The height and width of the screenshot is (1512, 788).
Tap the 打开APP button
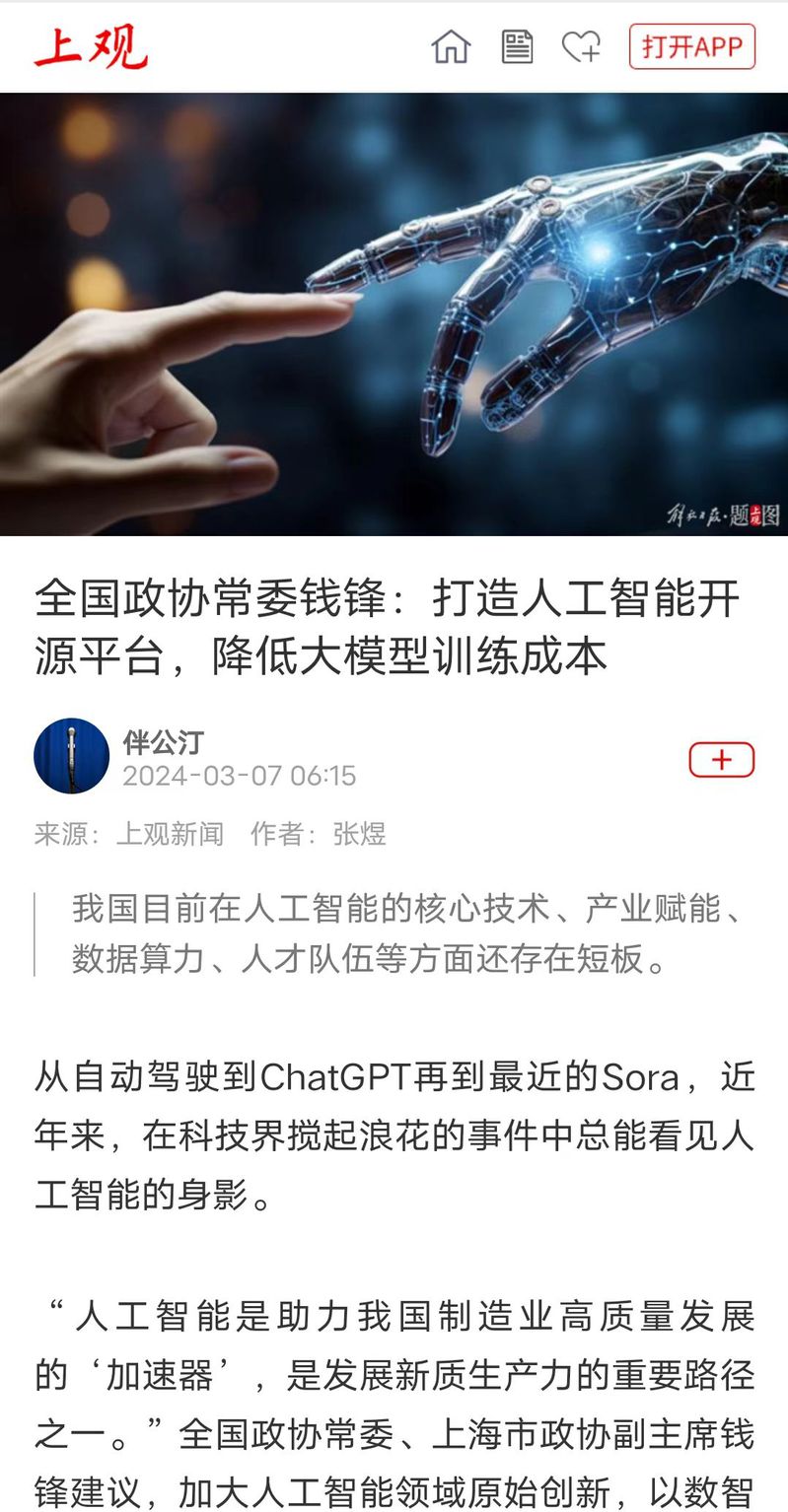[x=692, y=46]
